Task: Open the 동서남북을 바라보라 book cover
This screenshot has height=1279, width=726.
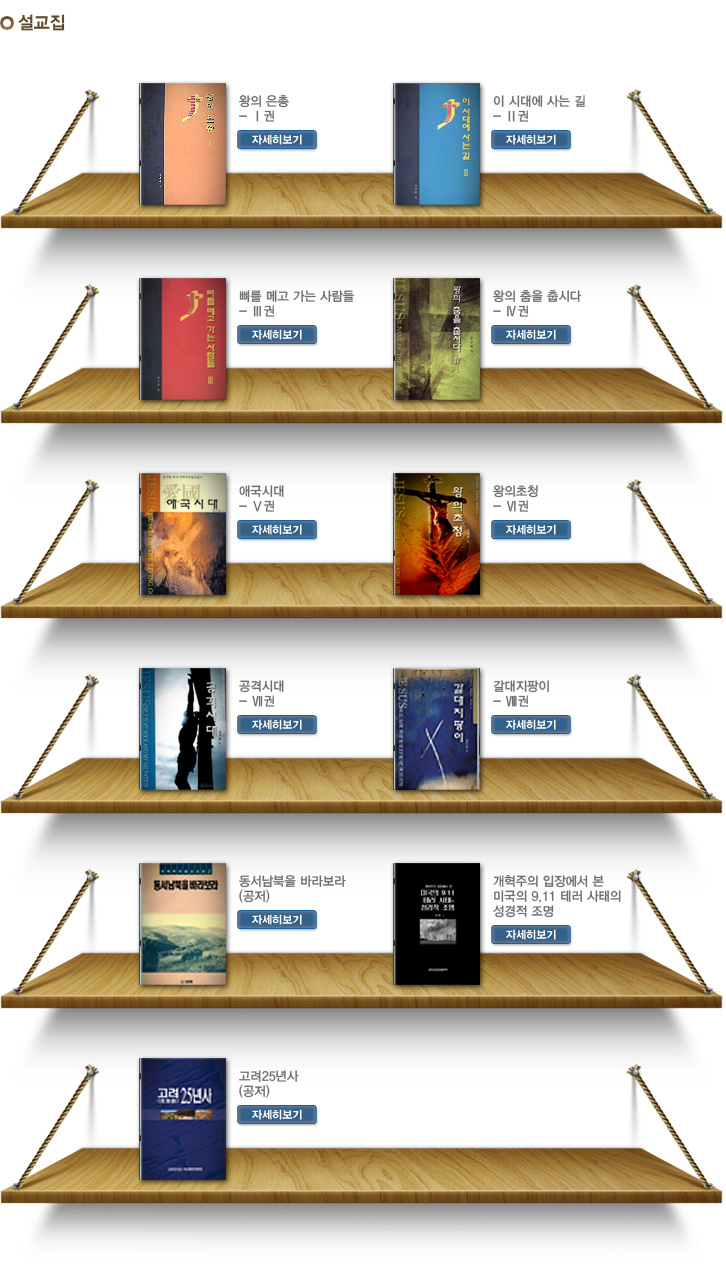Action: point(183,923)
